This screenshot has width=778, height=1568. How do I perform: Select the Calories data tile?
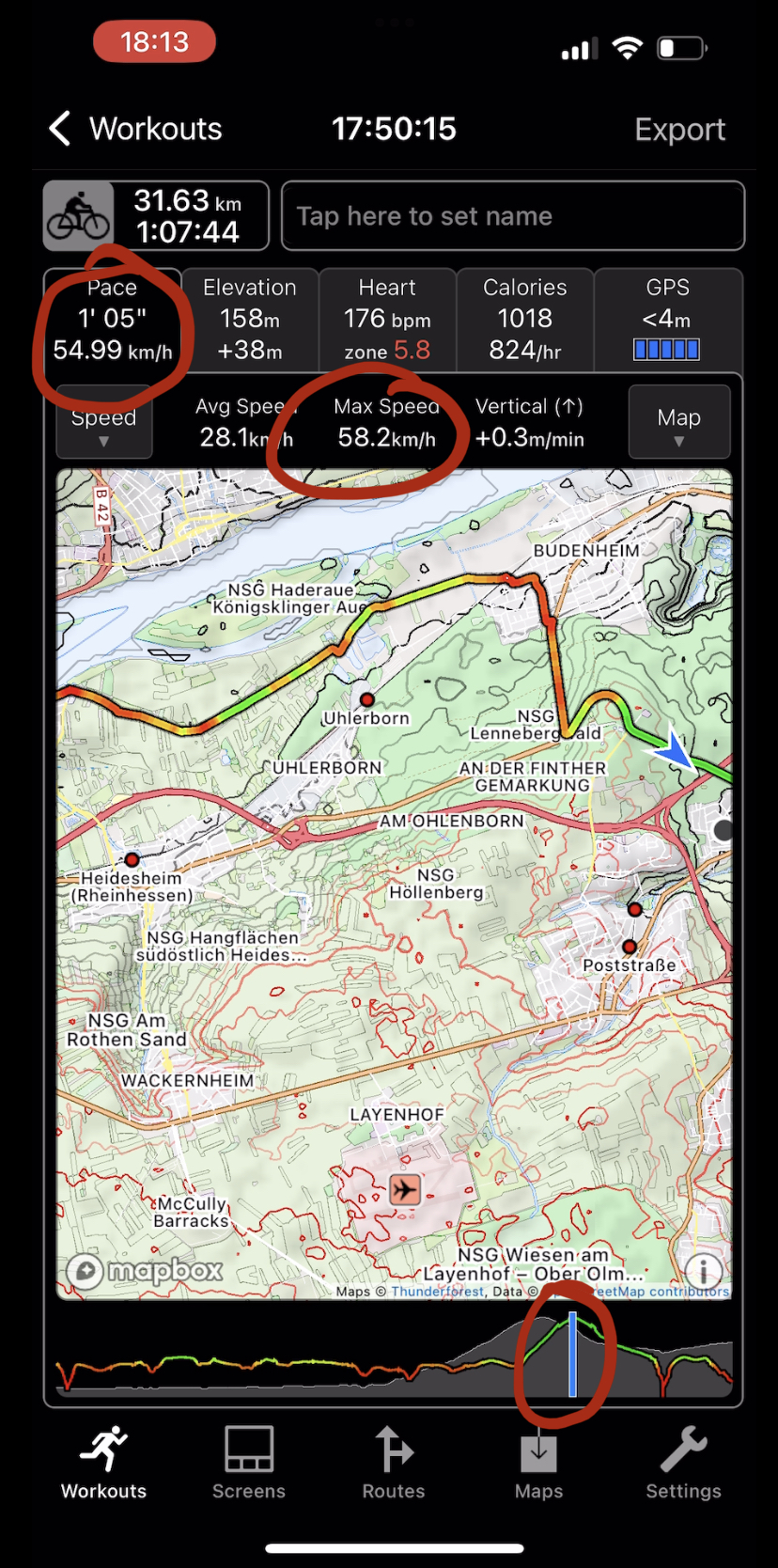525,320
